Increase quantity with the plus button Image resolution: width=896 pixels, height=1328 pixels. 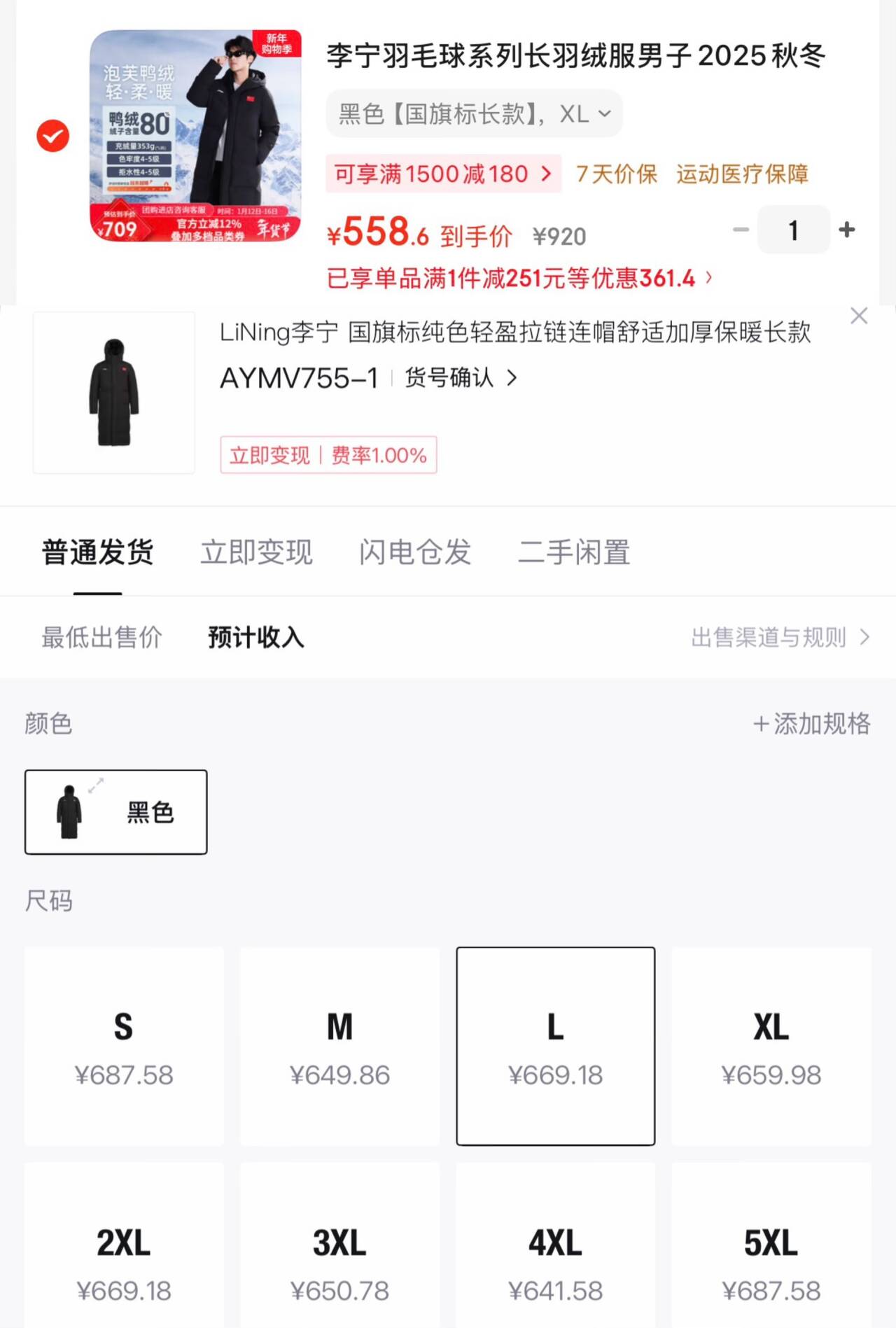tap(847, 230)
